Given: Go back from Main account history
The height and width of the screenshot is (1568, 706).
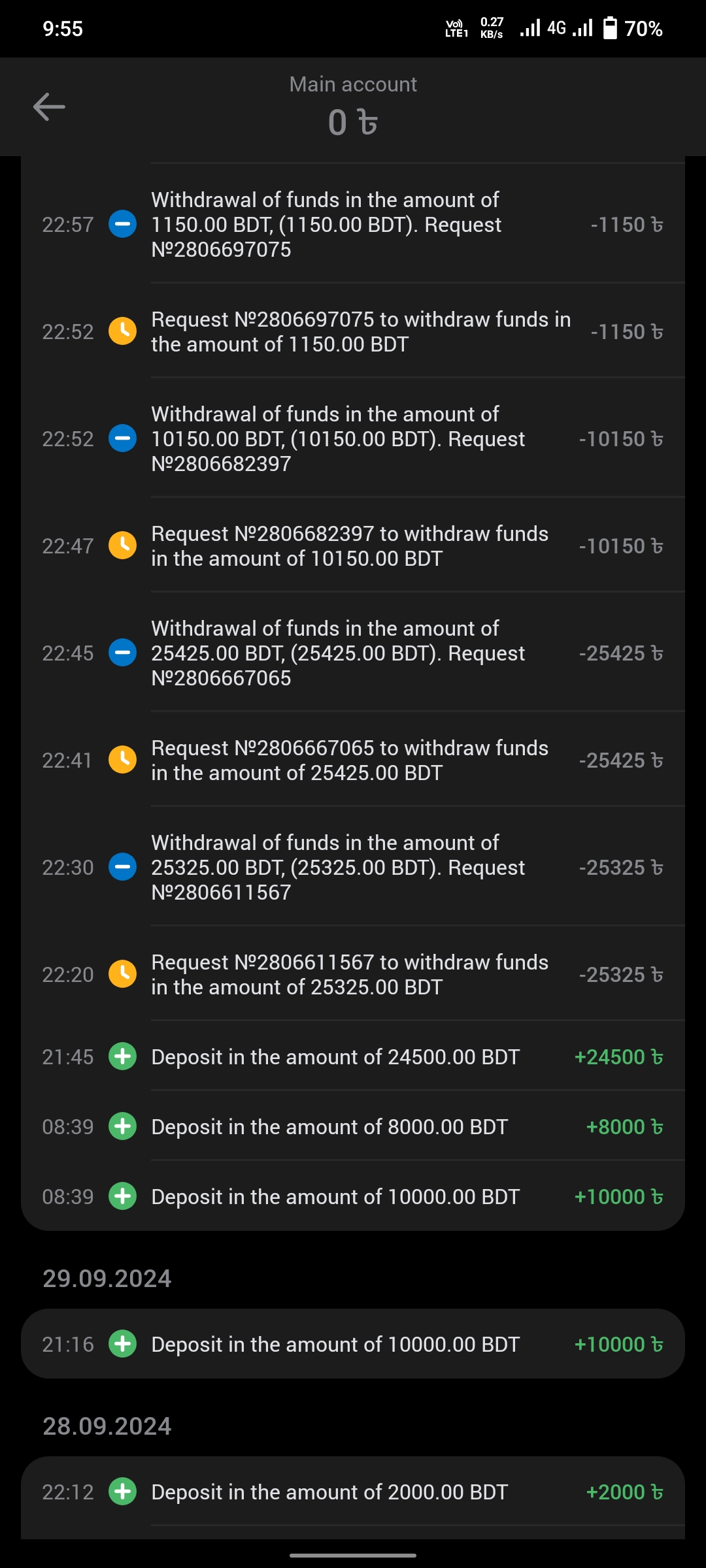Looking at the screenshot, I should 49,106.
